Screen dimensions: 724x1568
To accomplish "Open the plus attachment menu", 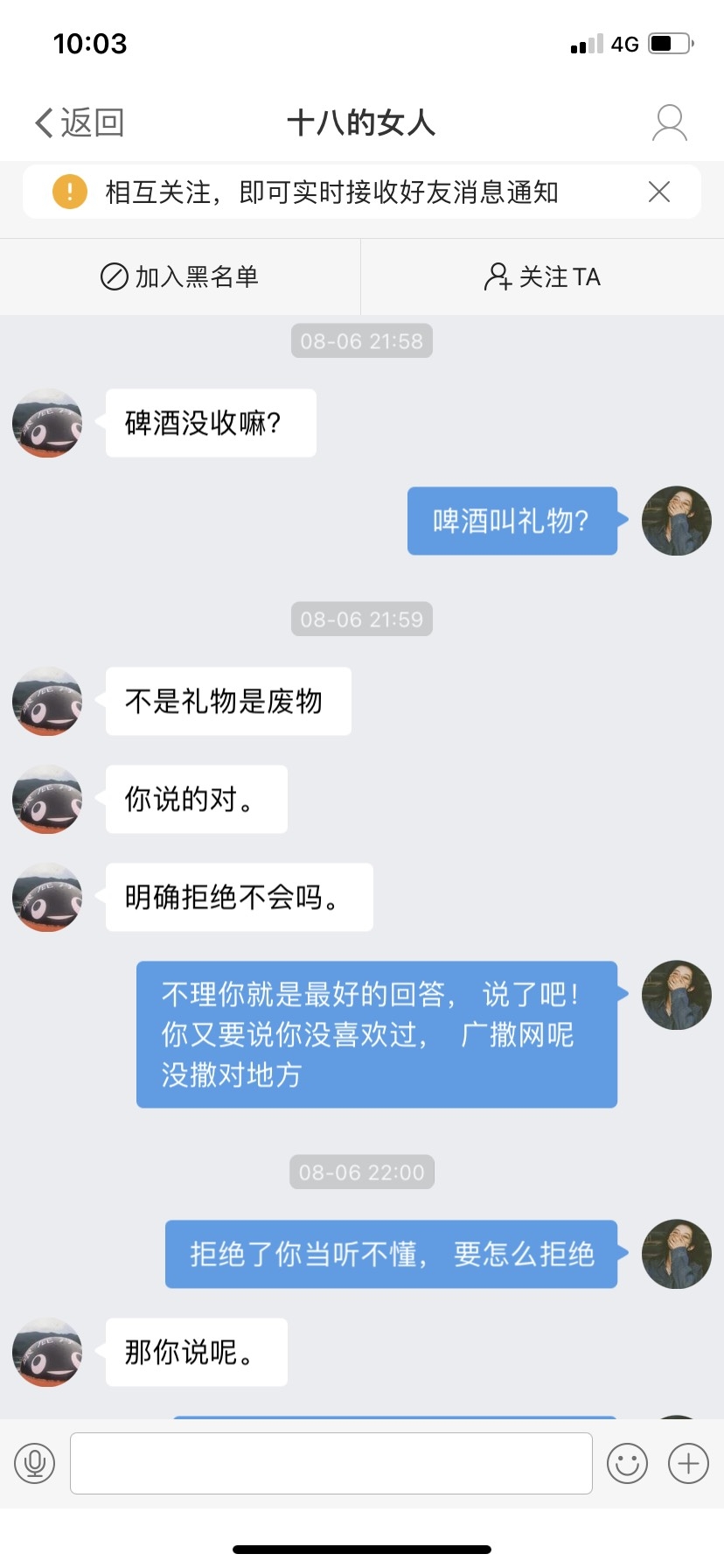I will (688, 1462).
